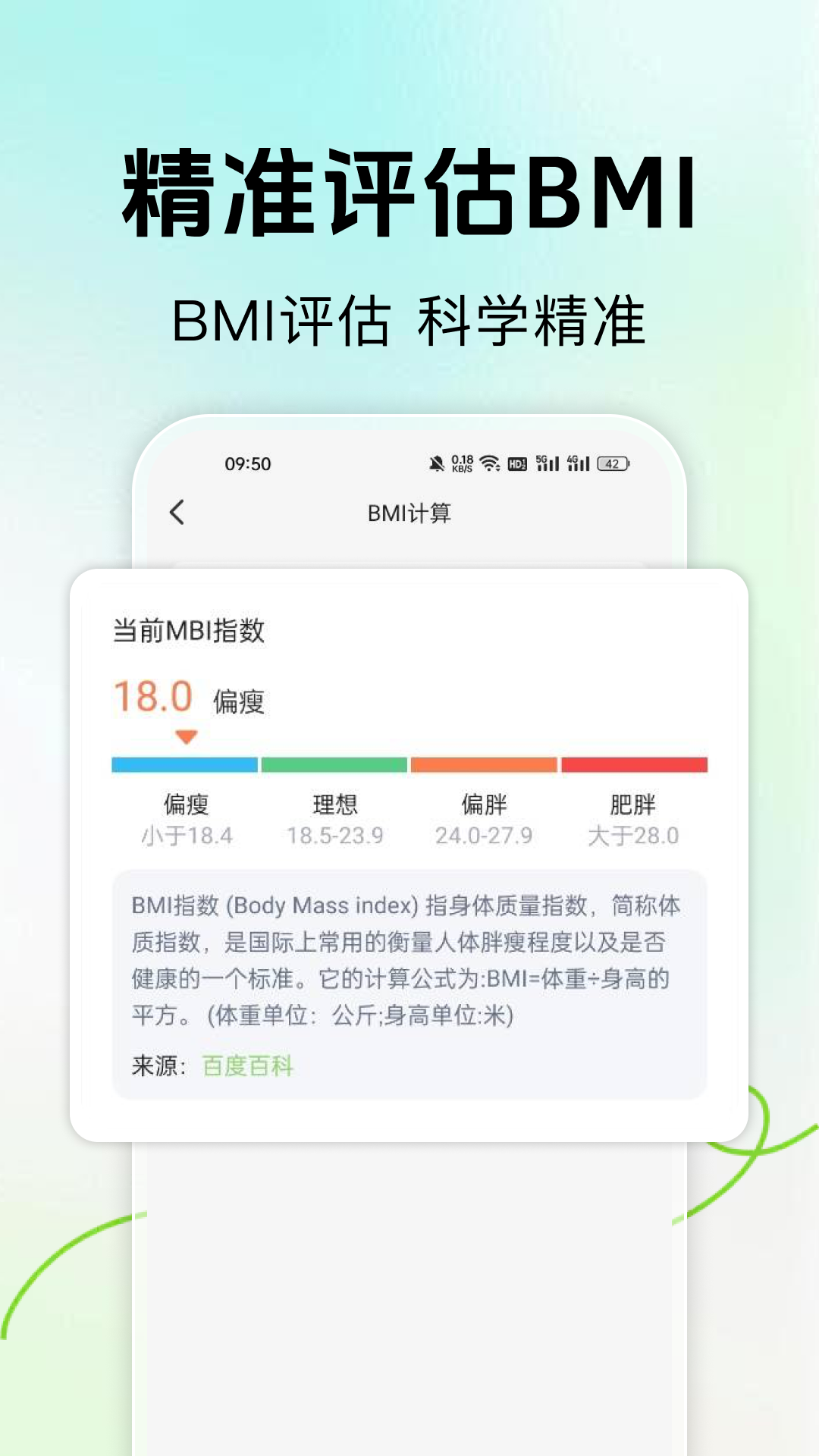Tap the 4G signal bars icon

579,462
